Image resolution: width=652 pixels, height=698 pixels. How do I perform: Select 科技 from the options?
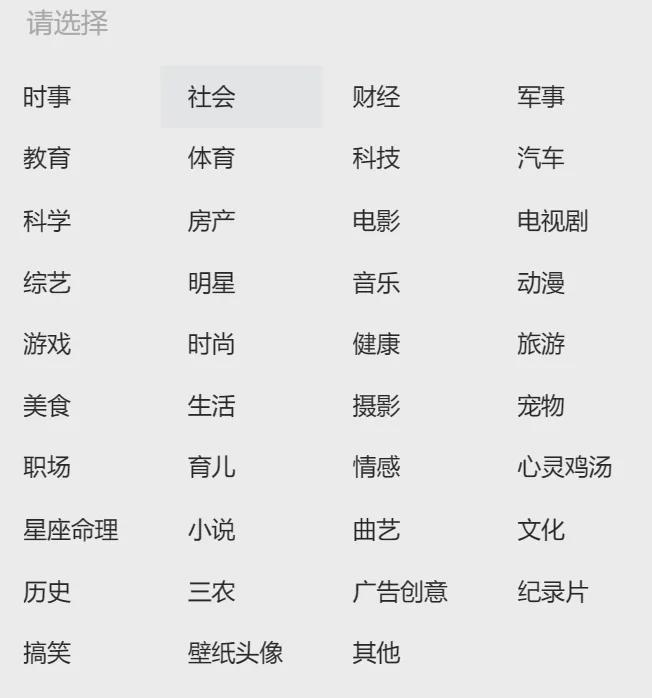pyautogui.click(x=376, y=158)
